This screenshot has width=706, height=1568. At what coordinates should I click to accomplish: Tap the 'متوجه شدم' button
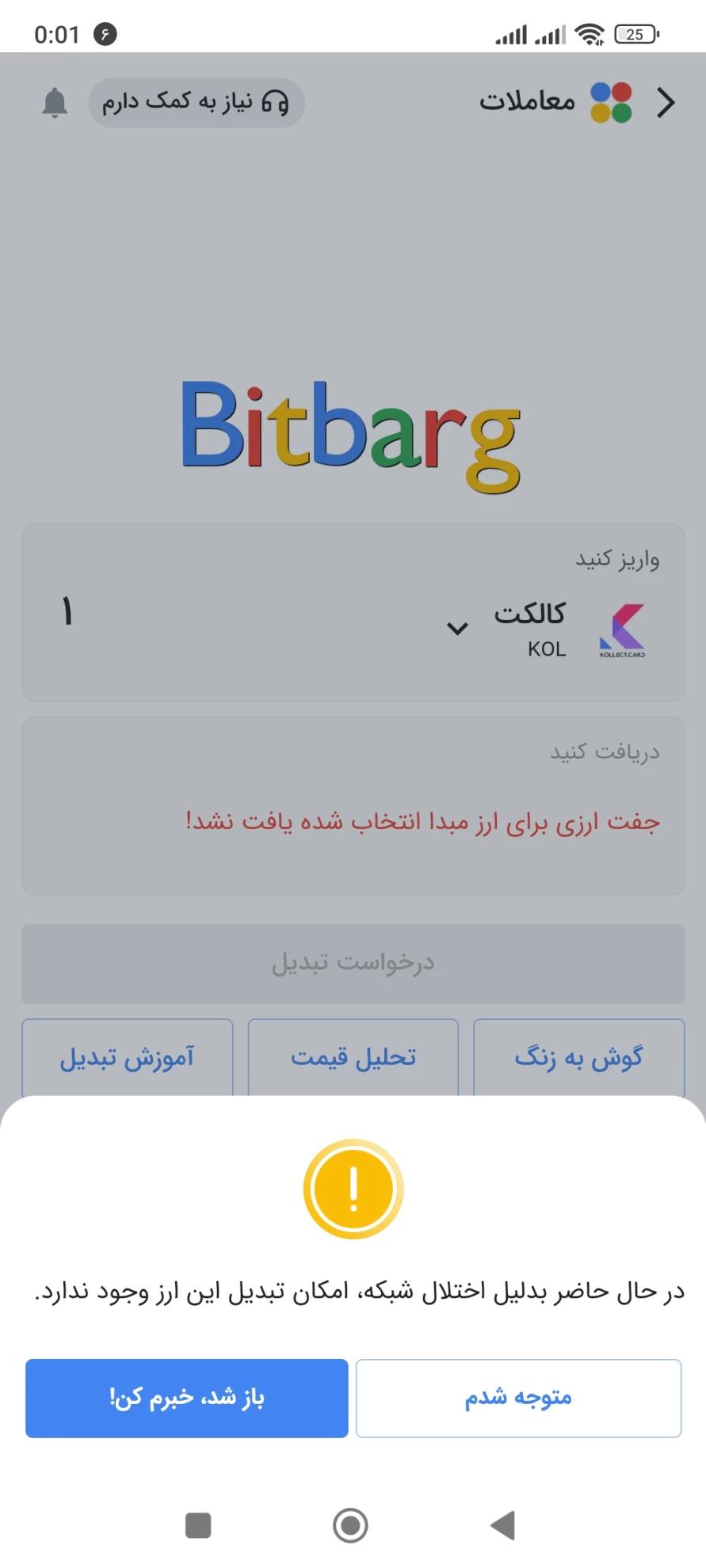pyautogui.click(x=518, y=1398)
